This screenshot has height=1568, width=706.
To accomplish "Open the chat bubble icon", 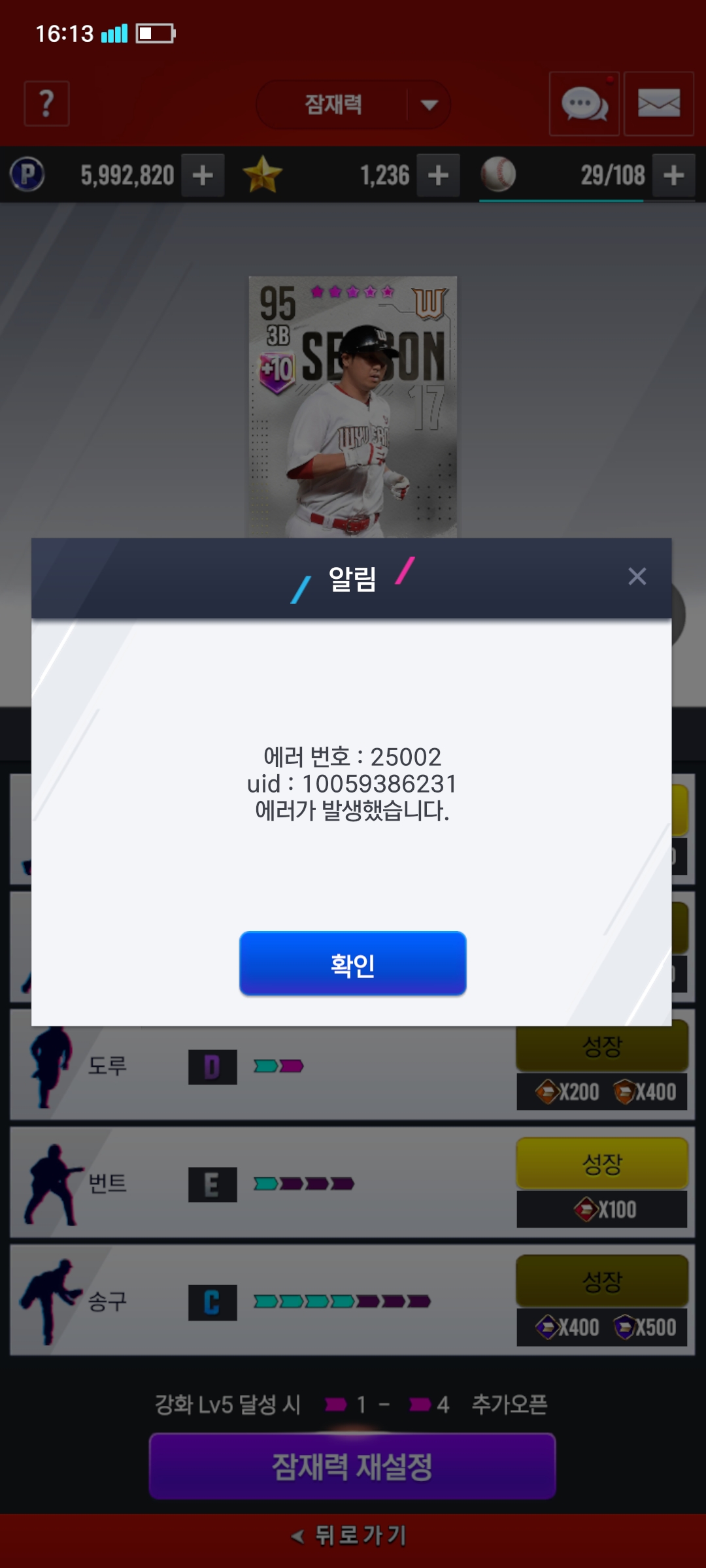I will point(584,104).
